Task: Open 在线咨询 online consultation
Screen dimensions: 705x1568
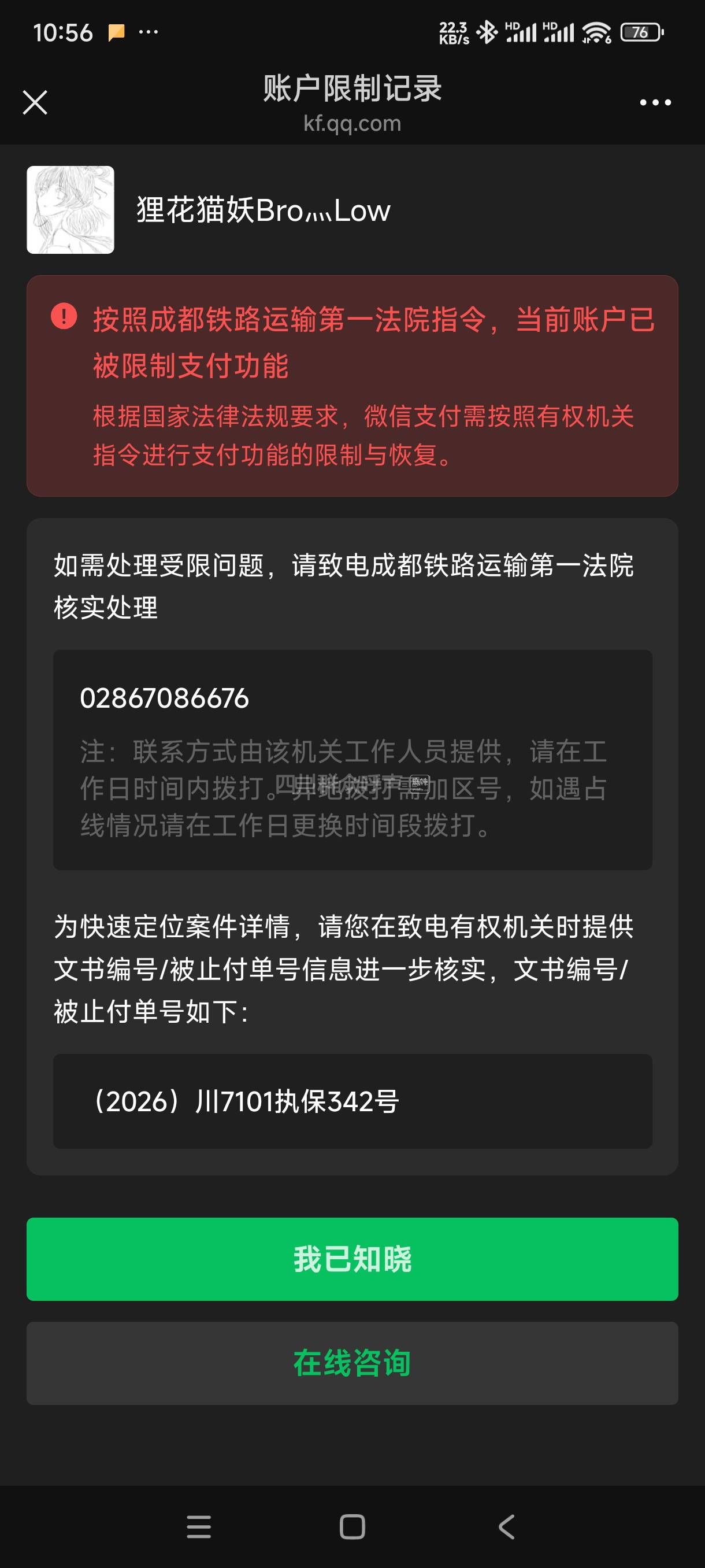Action: [x=352, y=1362]
